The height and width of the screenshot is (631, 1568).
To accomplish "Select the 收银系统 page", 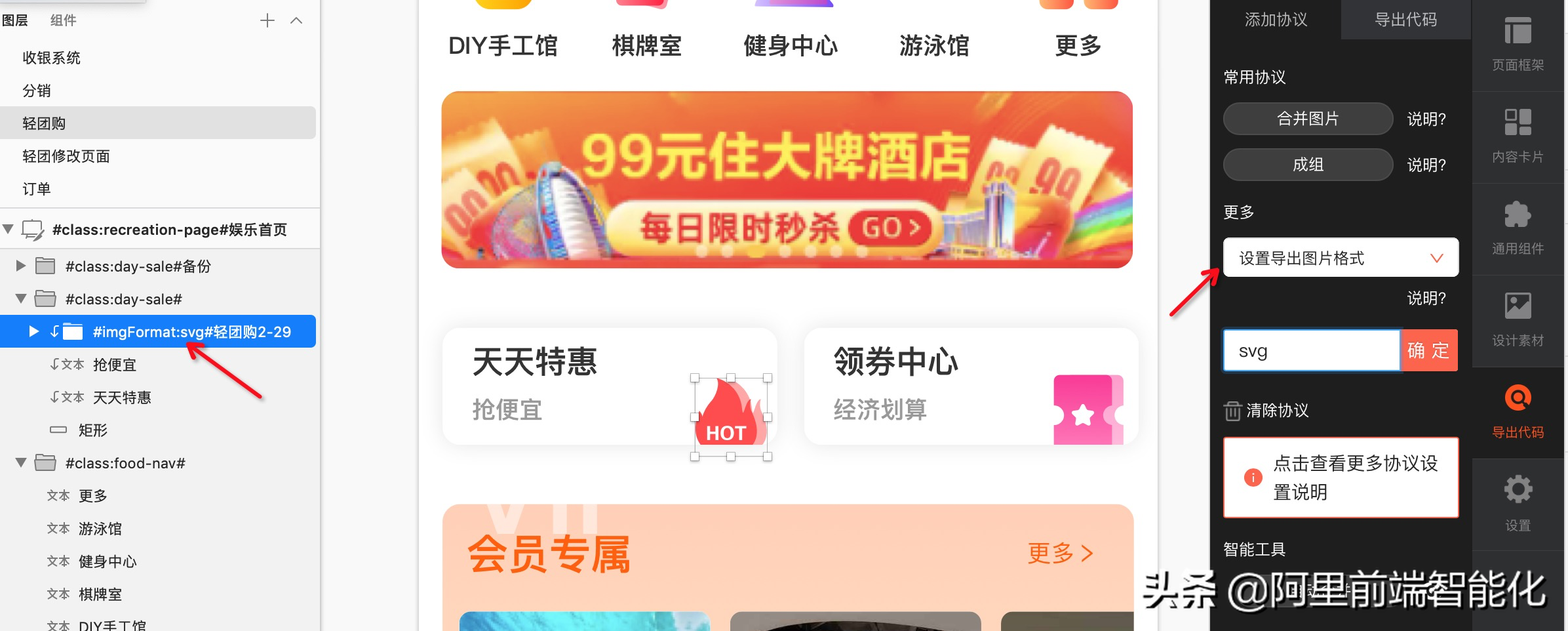I will click(x=51, y=58).
